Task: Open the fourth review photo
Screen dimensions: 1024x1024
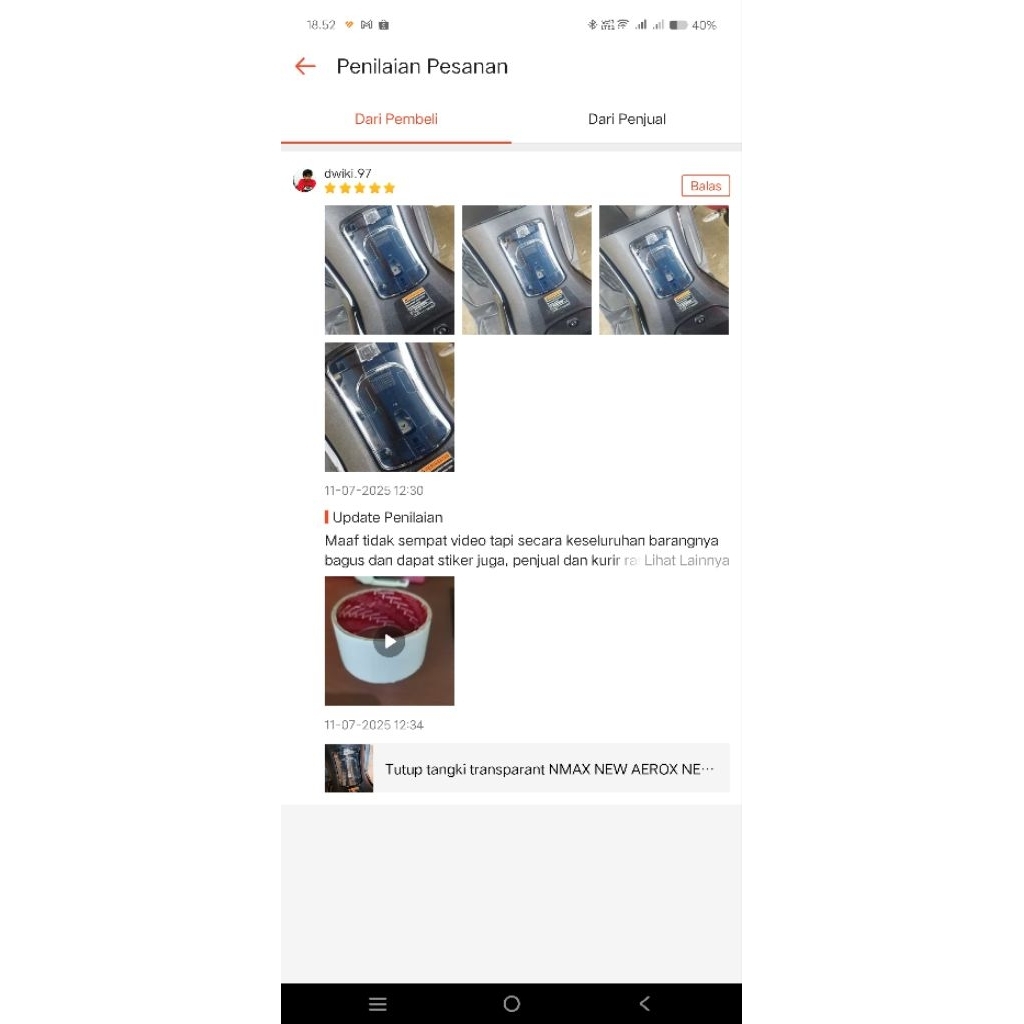Action: coord(389,407)
